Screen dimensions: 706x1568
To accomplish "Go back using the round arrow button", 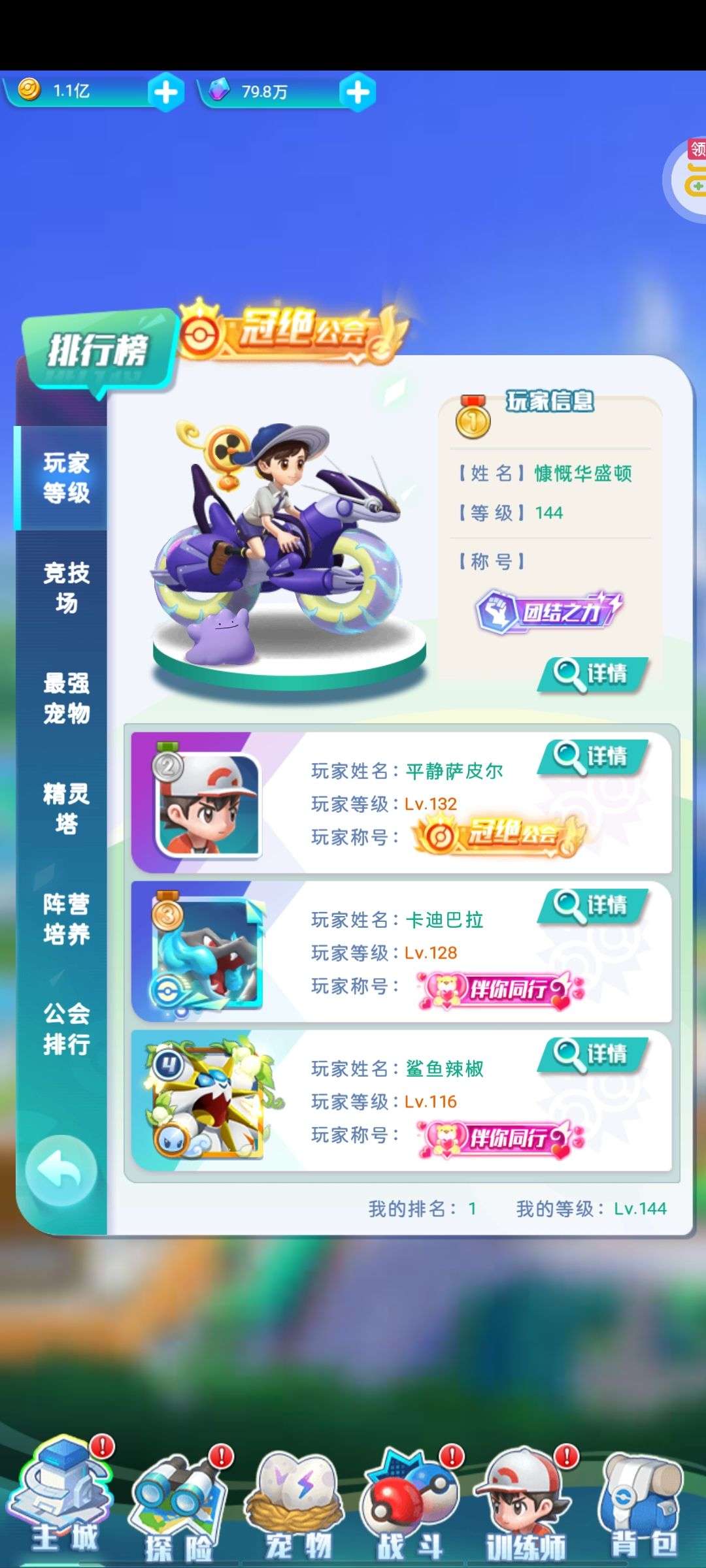I will coord(61,1171).
